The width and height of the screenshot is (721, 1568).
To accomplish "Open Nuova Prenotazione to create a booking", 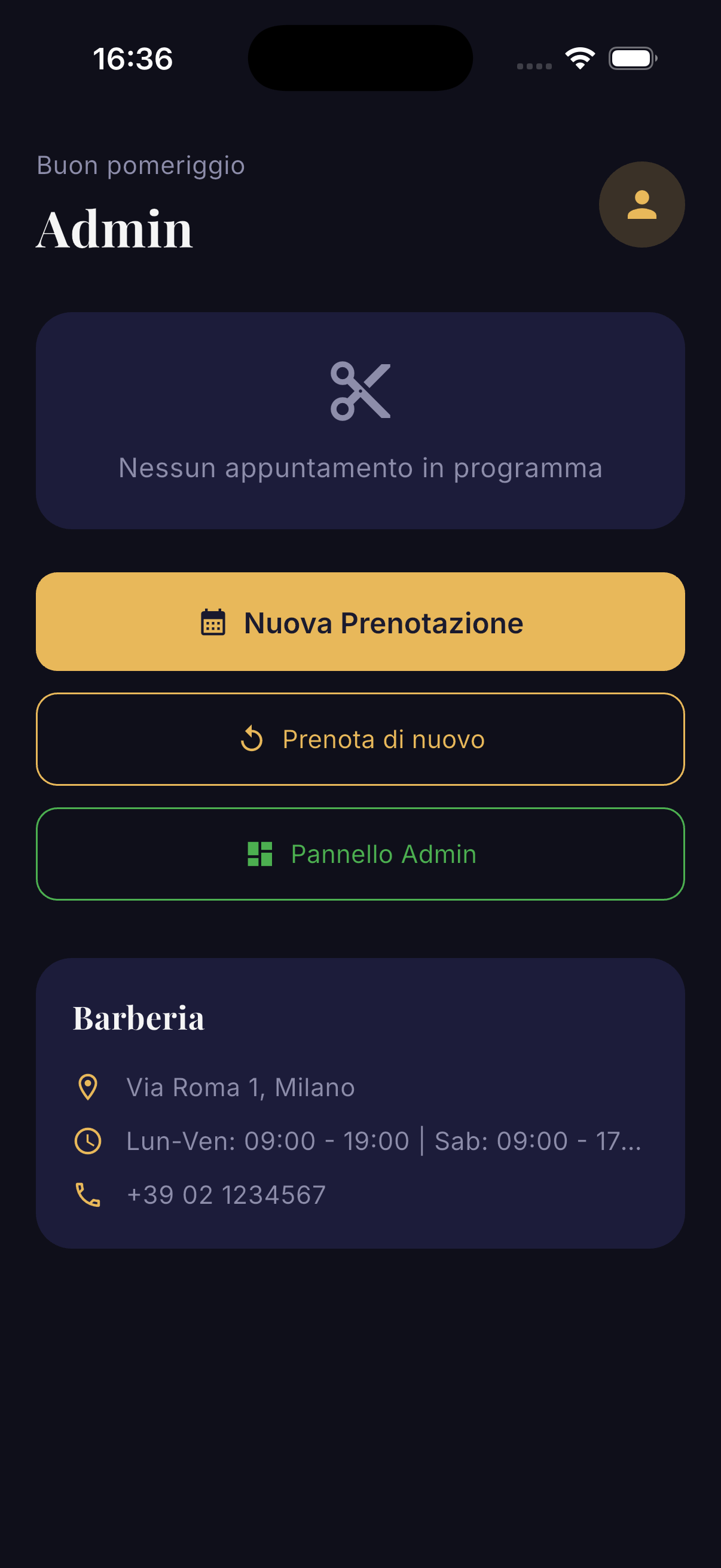I will pos(360,621).
